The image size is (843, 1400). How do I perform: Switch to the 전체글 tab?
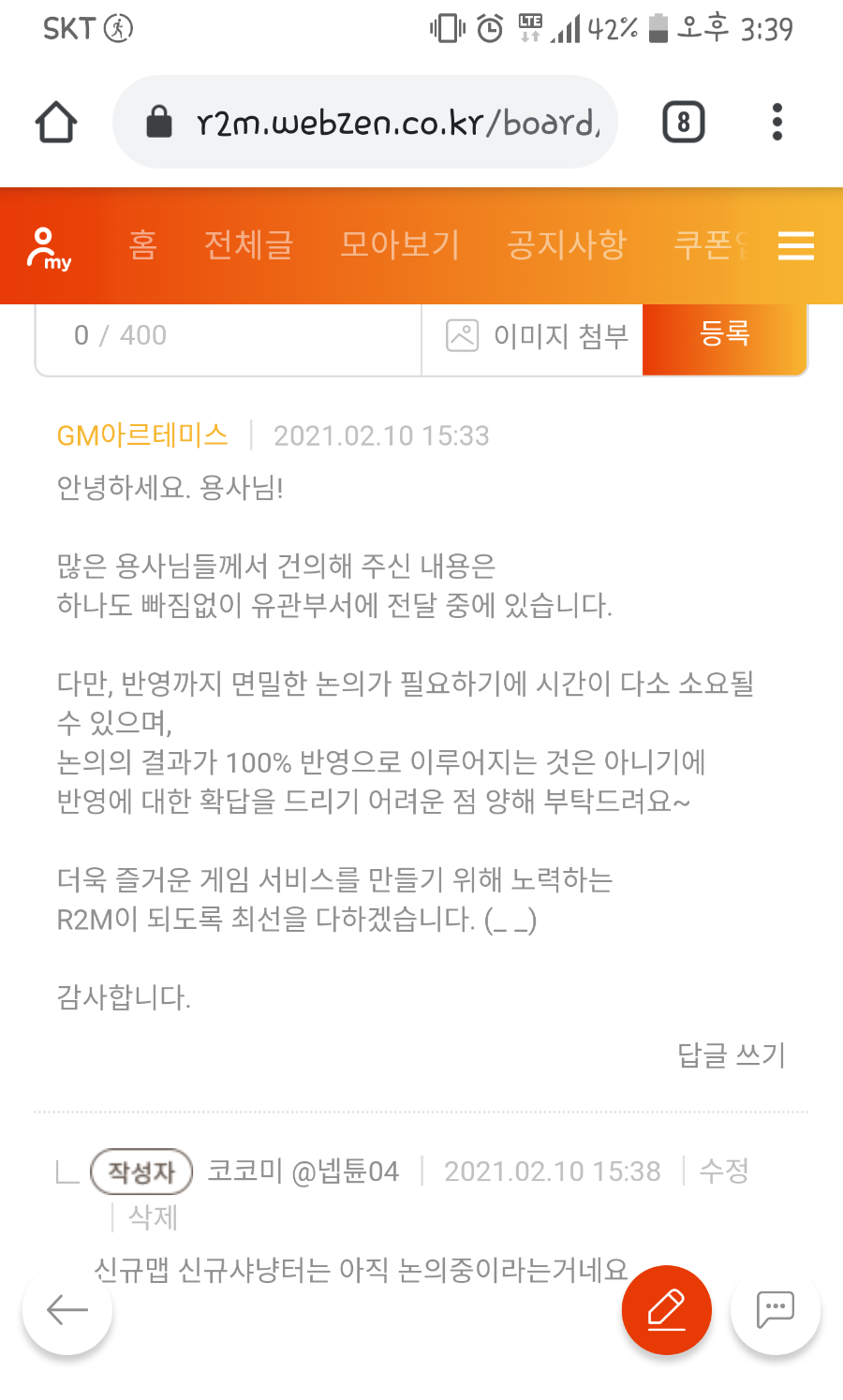point(249,245)
